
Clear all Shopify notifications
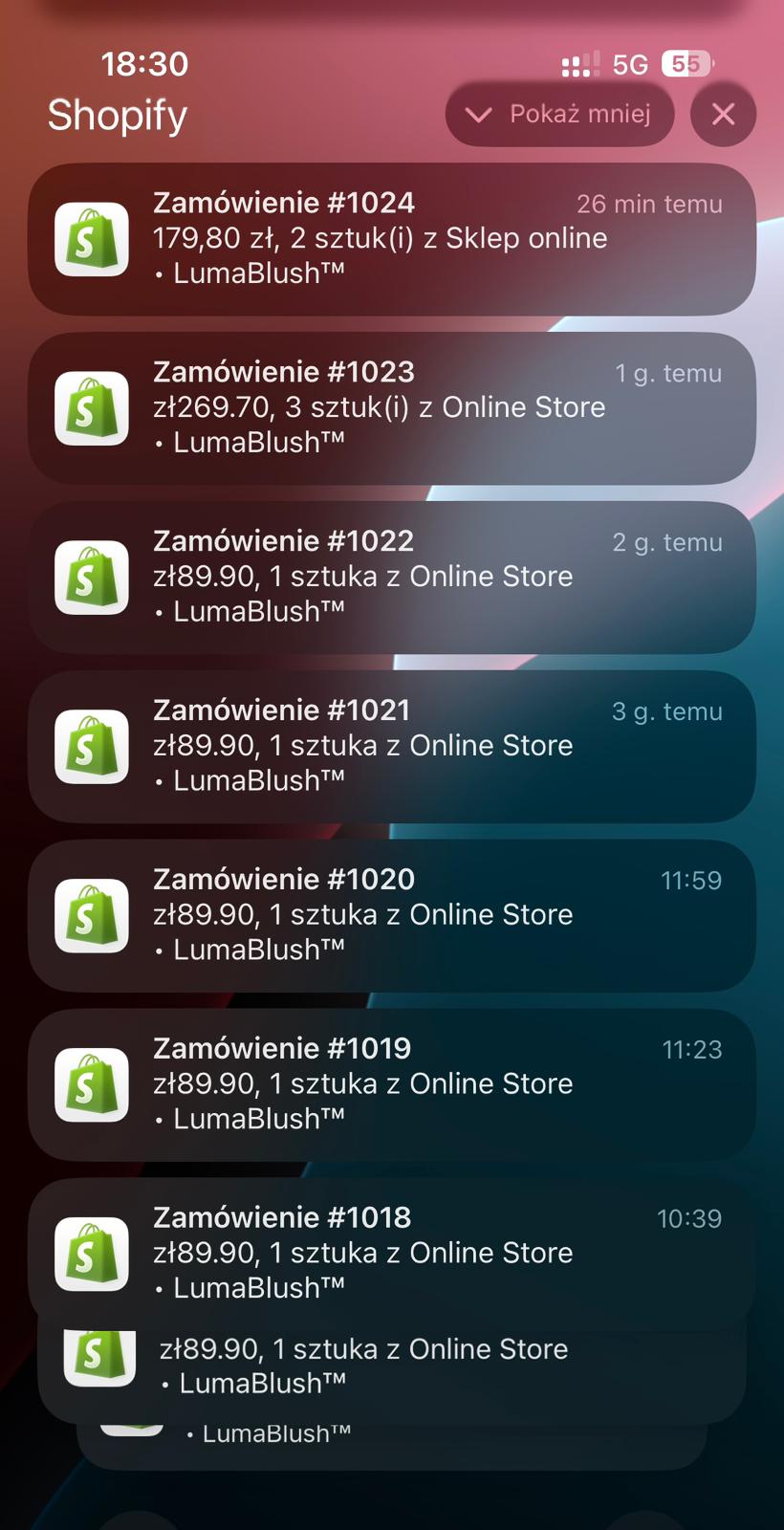(x=723, y=115)
